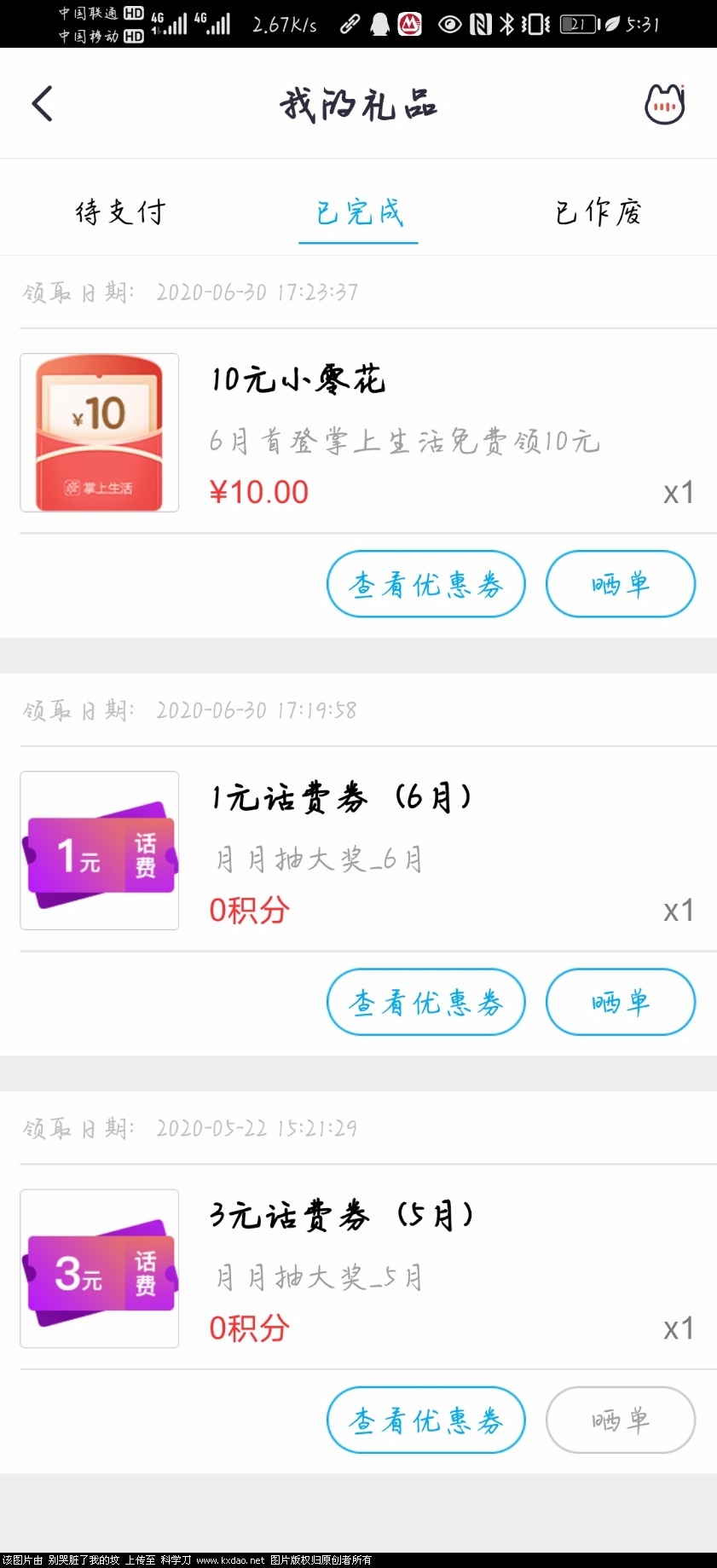Open the 3元话费 coupon thumbnail
The height and width of the screenshot is (1568, 717).
coord(98,1269)
